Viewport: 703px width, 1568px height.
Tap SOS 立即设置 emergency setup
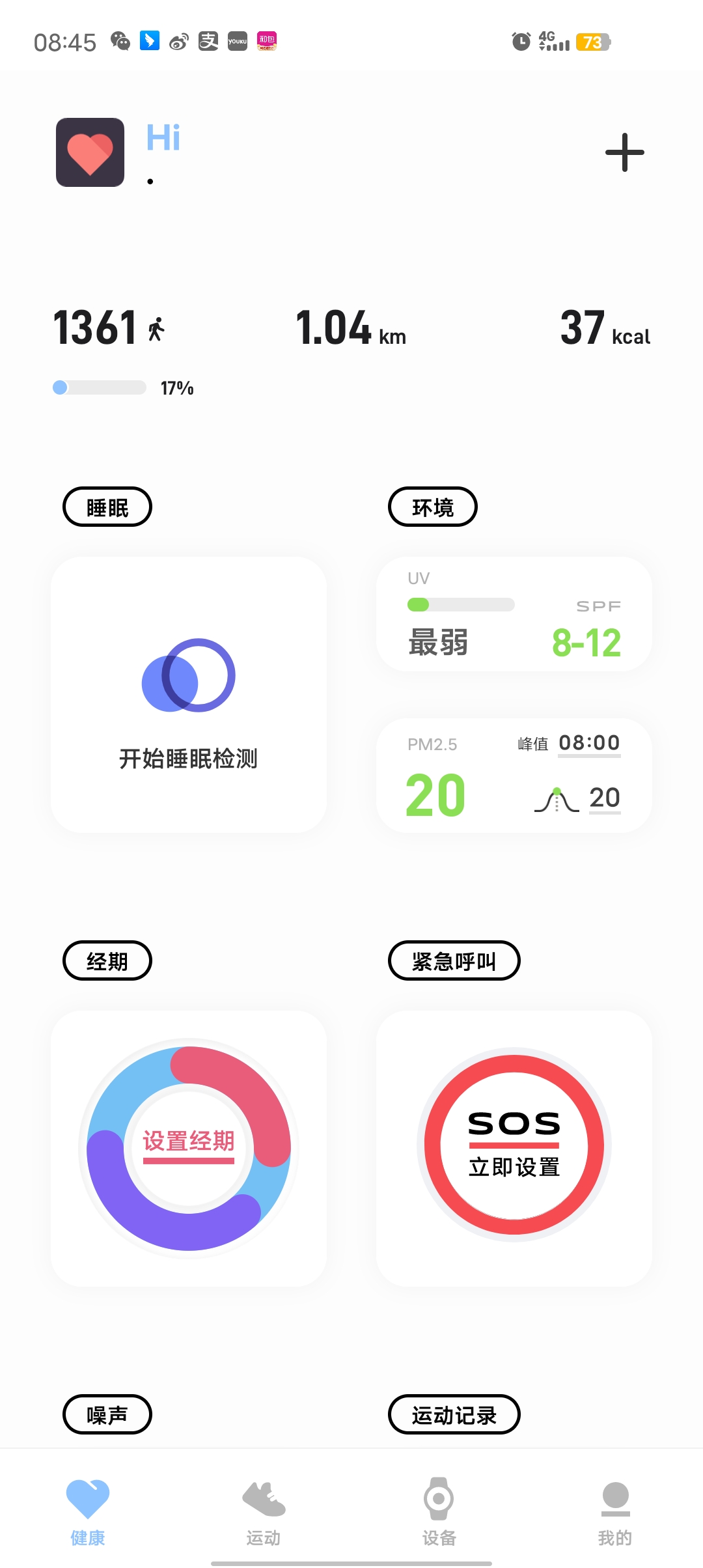pos(514,1145)
